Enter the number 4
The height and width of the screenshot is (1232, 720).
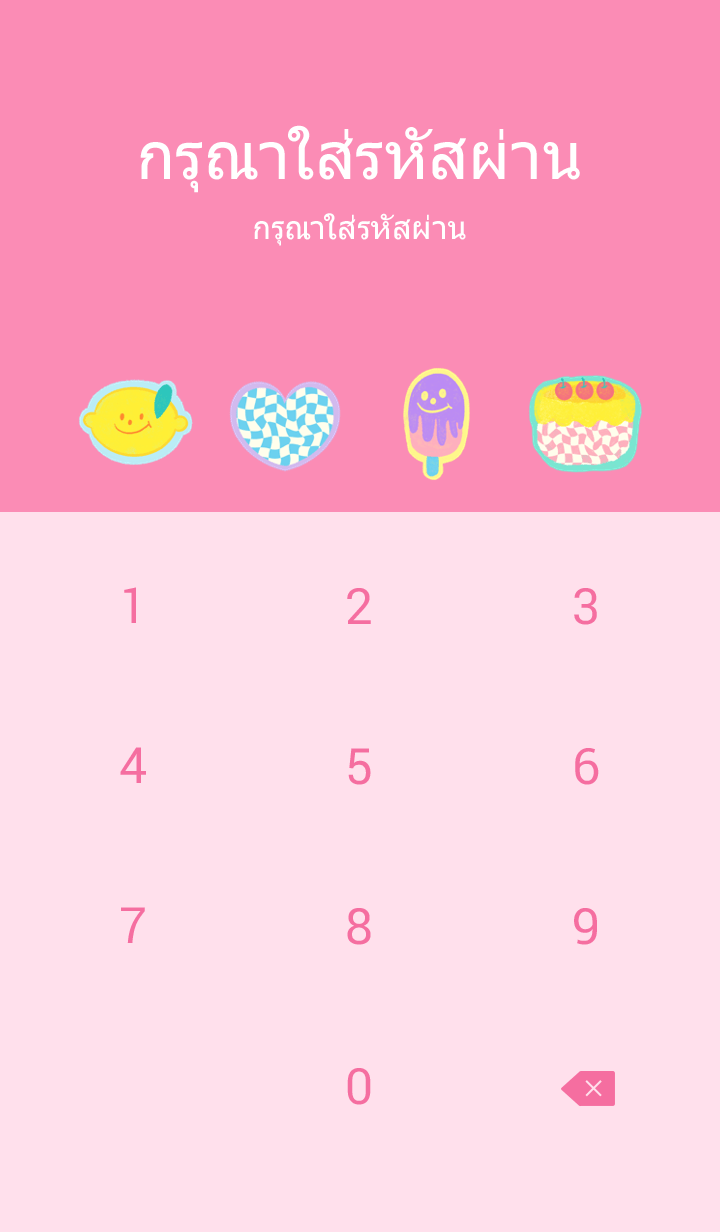[x=132, y=767]
